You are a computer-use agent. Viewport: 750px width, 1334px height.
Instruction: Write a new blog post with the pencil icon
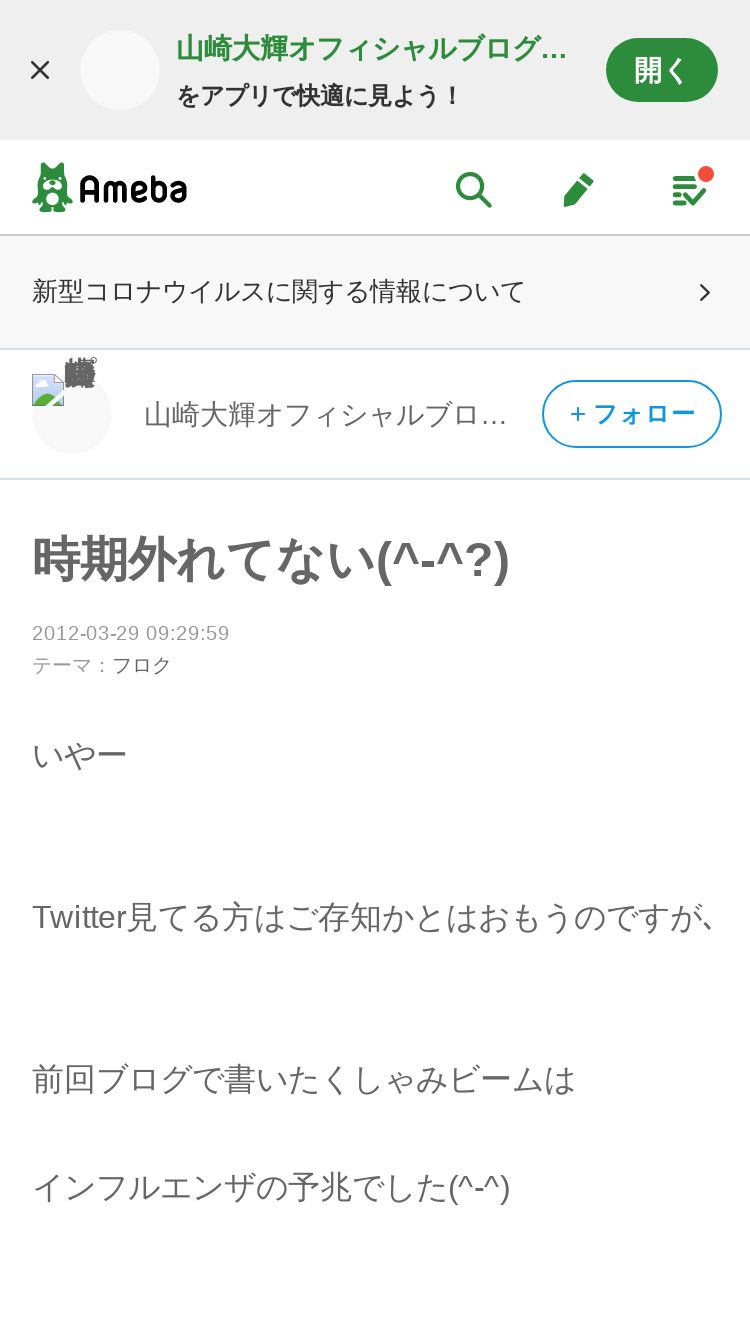click(578, 188)
